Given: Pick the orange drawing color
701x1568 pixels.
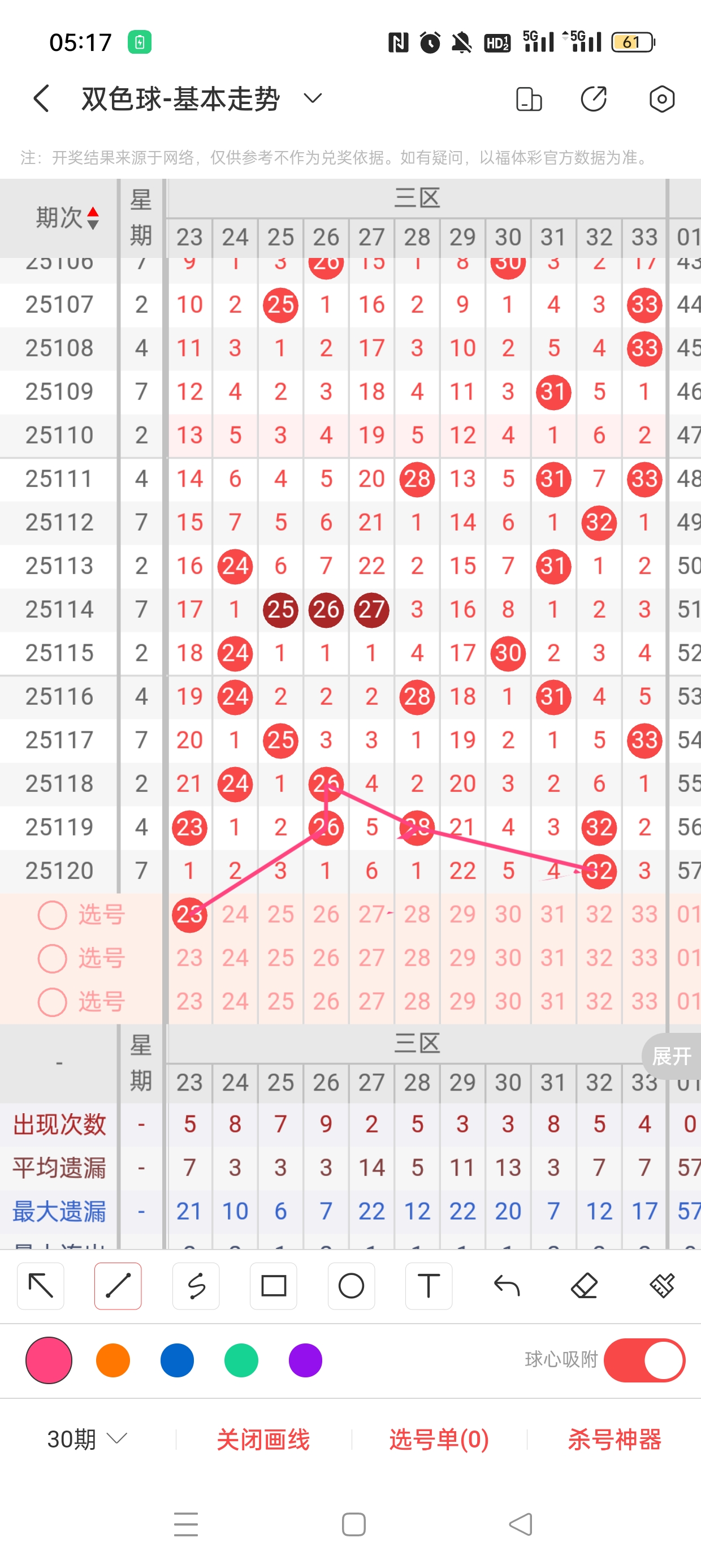Looking at the screenshot, I should (x=113, y=1360).
